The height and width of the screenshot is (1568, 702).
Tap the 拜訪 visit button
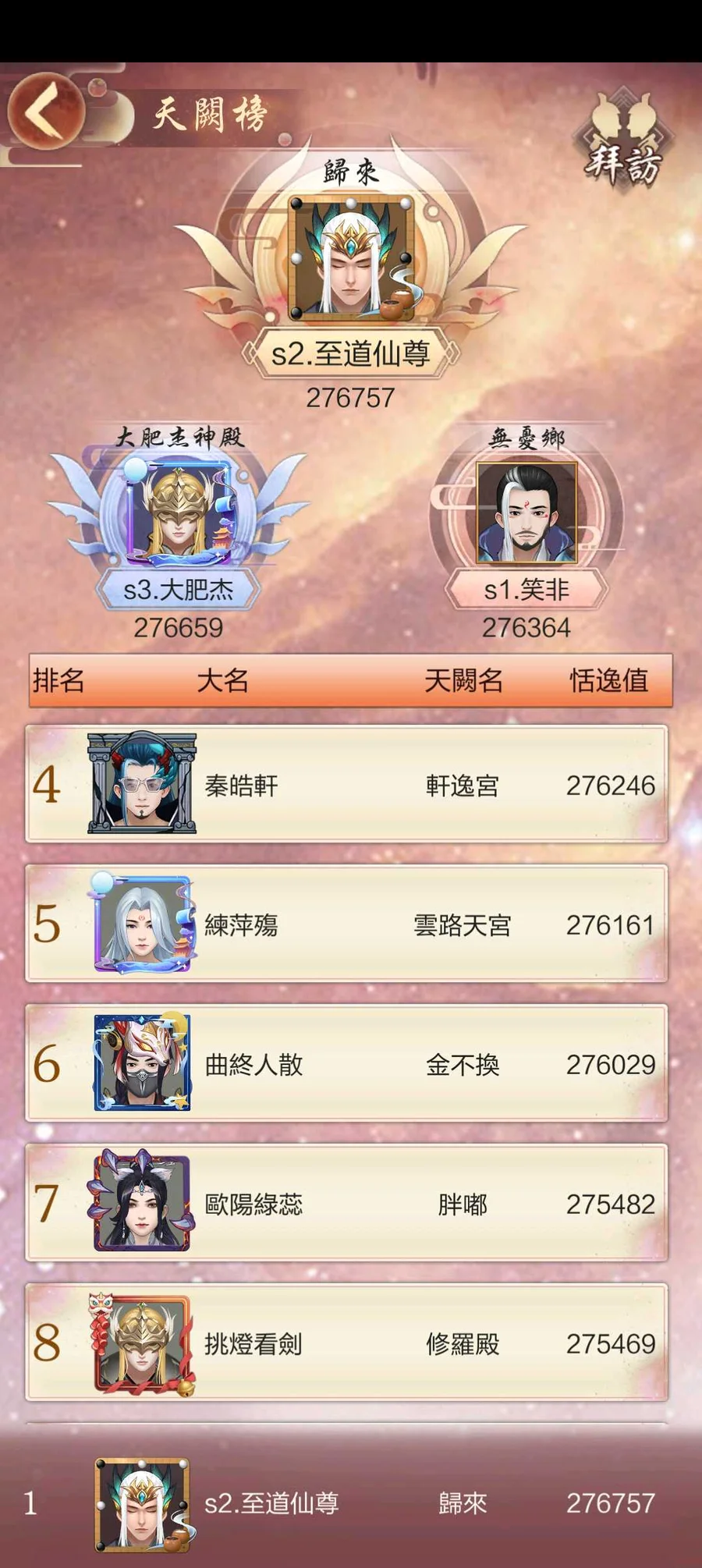[x=624, y=140]
